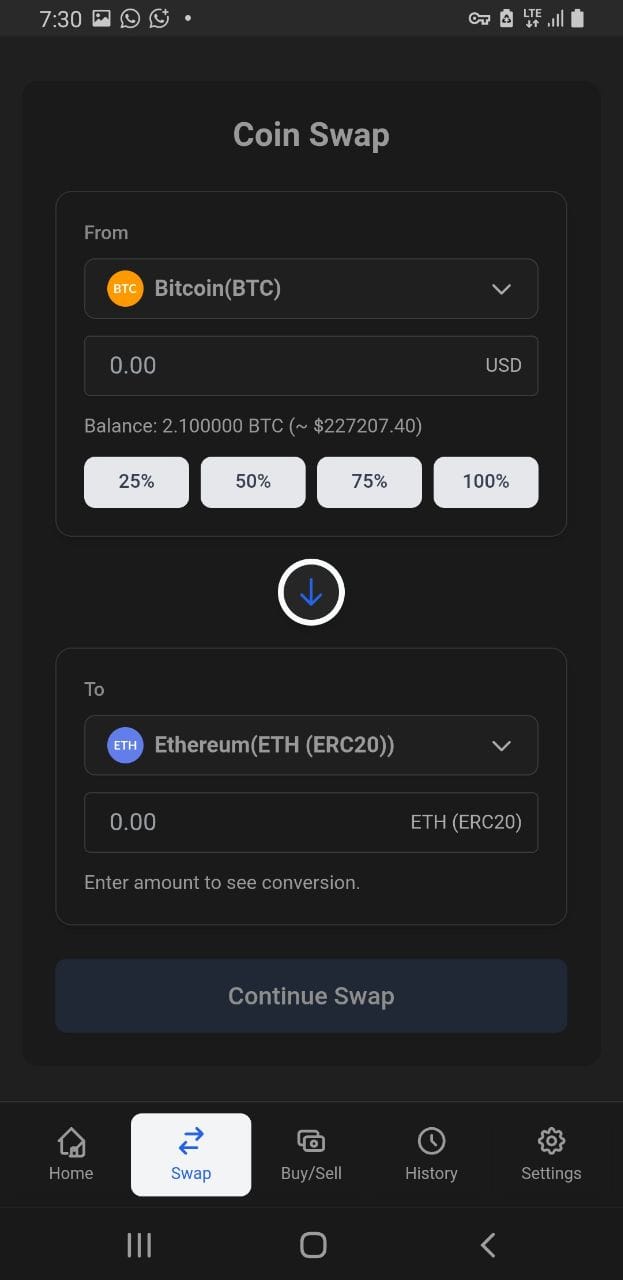Select 50% of balance
Screen dimensions: 623x1280
pos(253,482)
